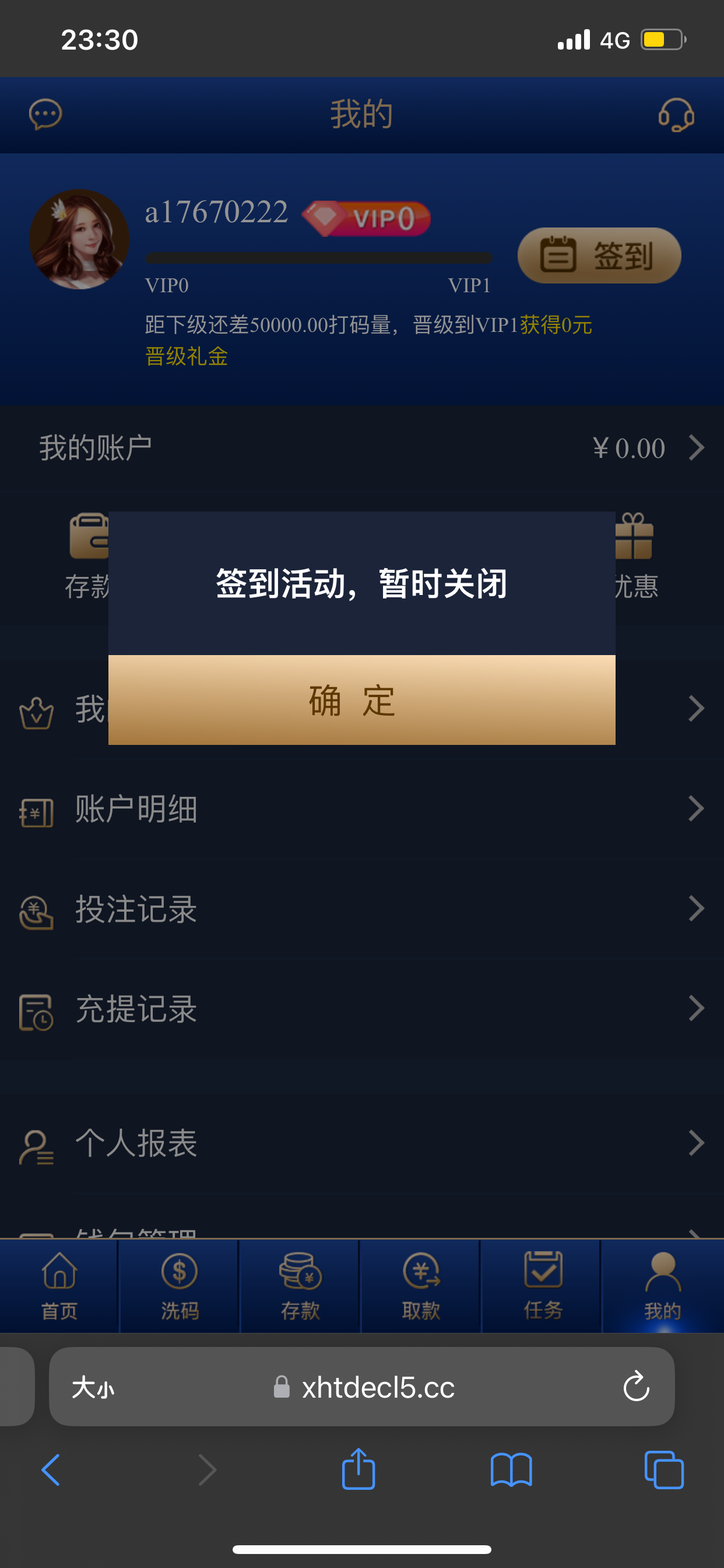Open 充提记录 deposit and withdrawal records
Viewport: 724px width, 1568px height.
361,1009
